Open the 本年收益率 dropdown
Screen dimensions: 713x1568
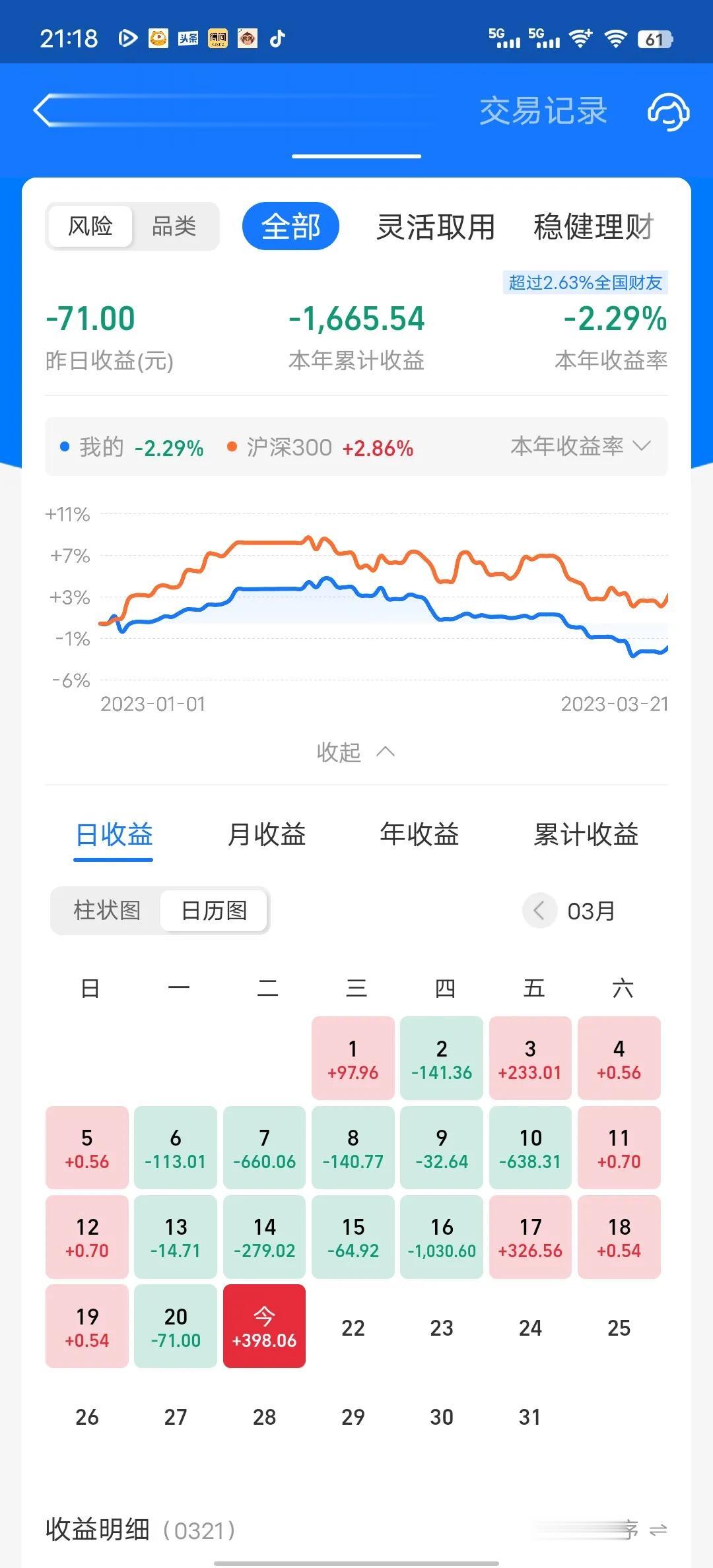(x=580, y=447)
